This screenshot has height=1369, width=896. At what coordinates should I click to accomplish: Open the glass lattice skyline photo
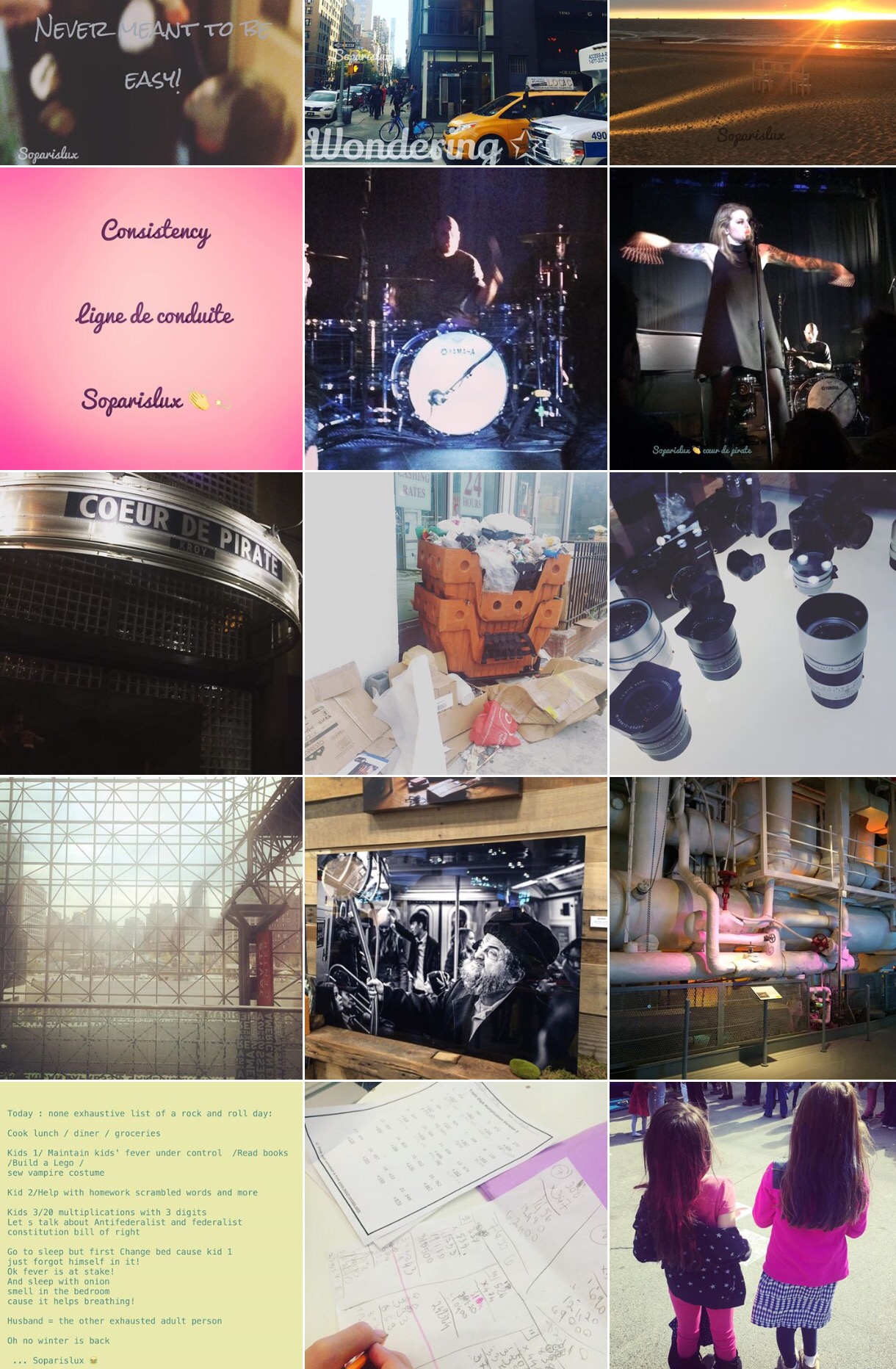151,928
